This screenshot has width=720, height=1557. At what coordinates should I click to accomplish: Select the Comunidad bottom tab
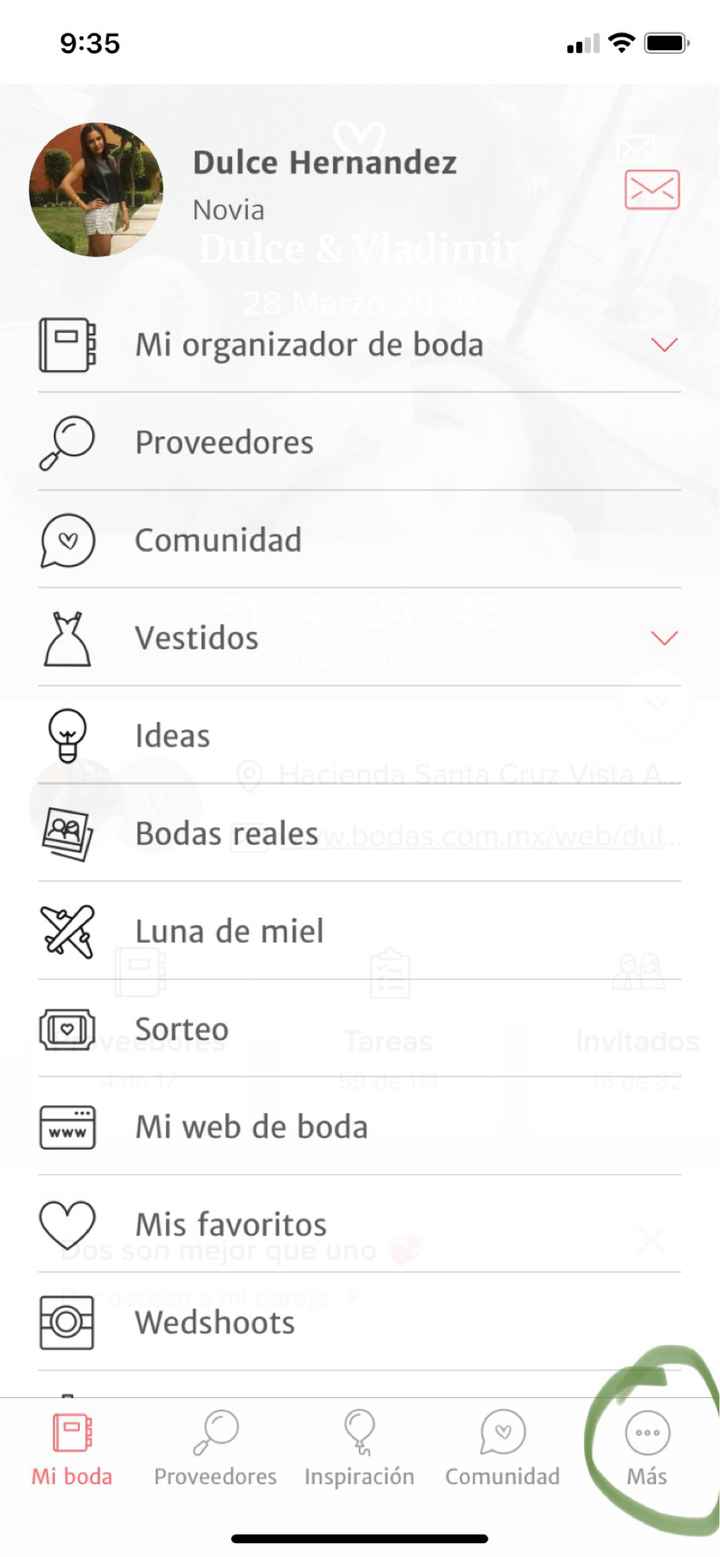tap(502, 1448)
